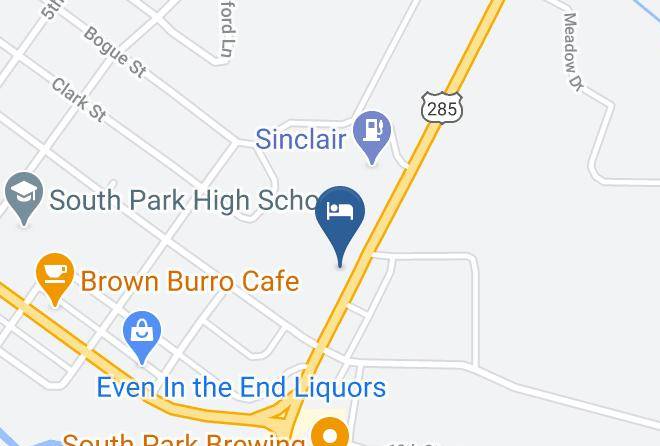Image resolution: width=660 pixels, height=446 pixels.
Task: Open the South Park High School marker
Action: pos(22,195)
